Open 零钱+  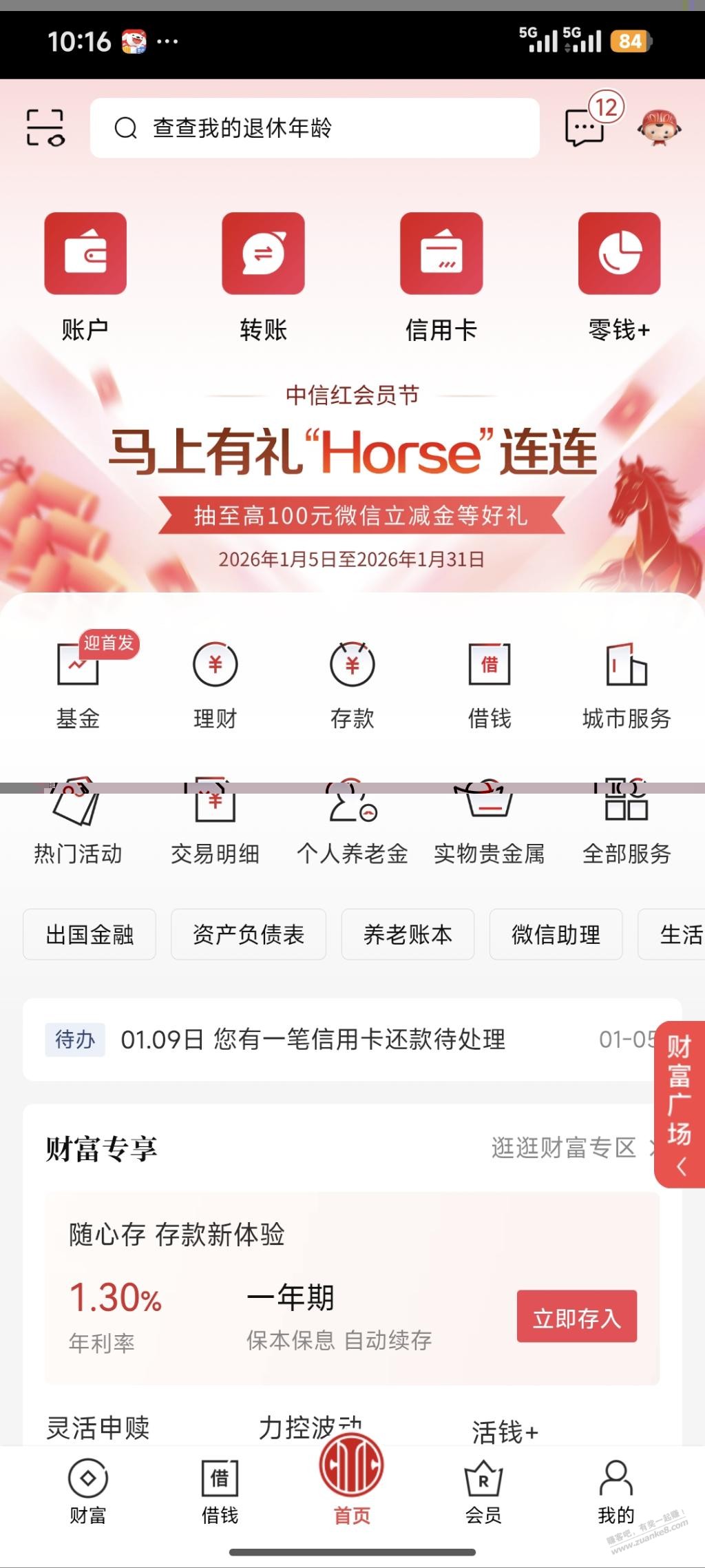coord(619,276)
